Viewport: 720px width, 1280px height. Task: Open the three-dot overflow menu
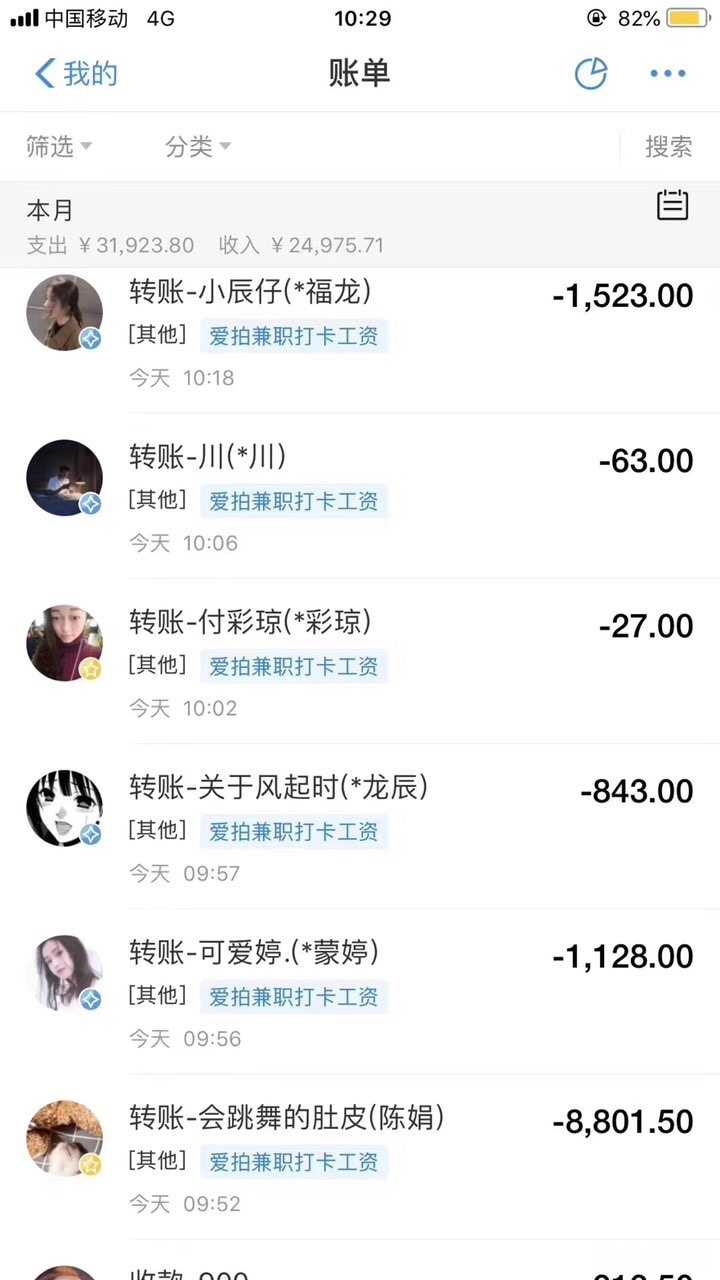(x=667, y=74)
